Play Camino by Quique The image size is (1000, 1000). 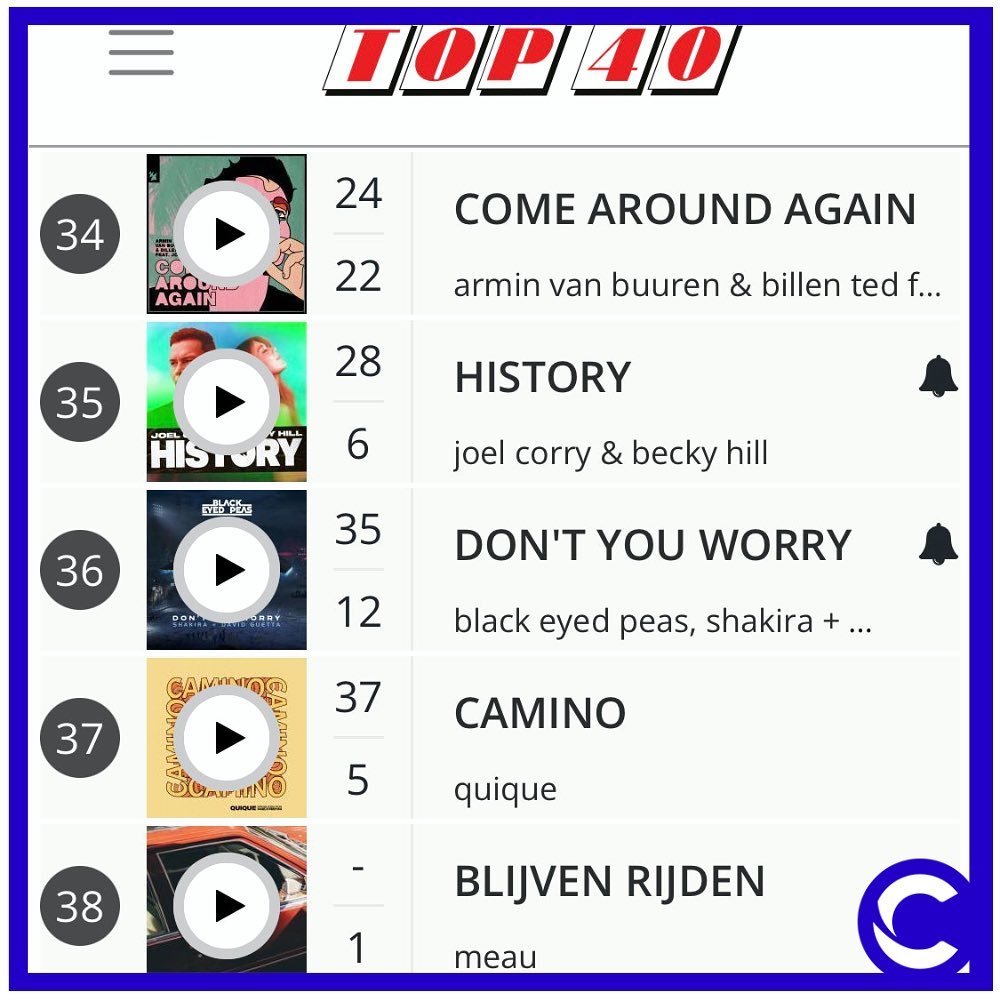[x=226, y=738]
